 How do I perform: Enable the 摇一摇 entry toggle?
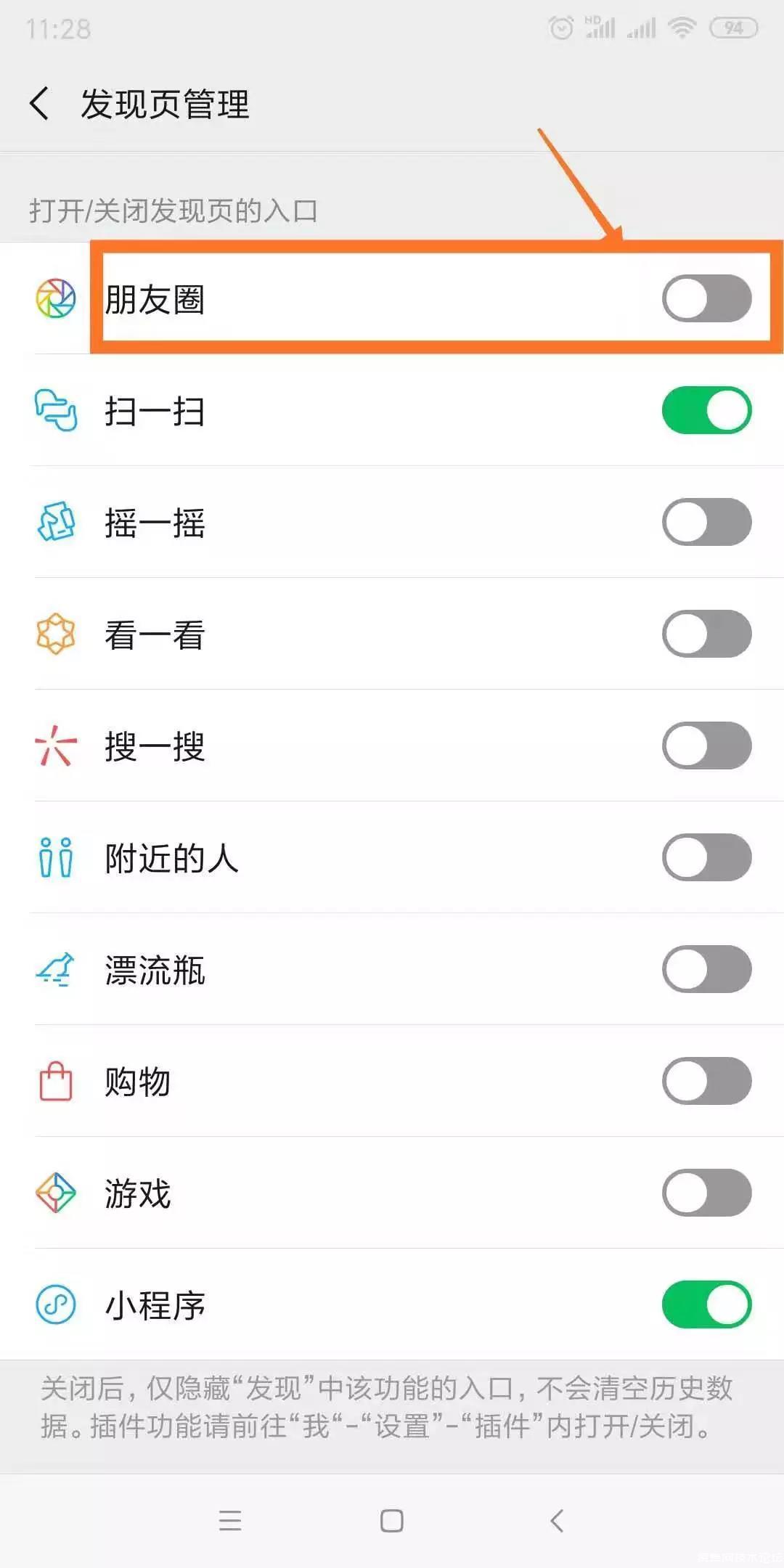point(706,522)
